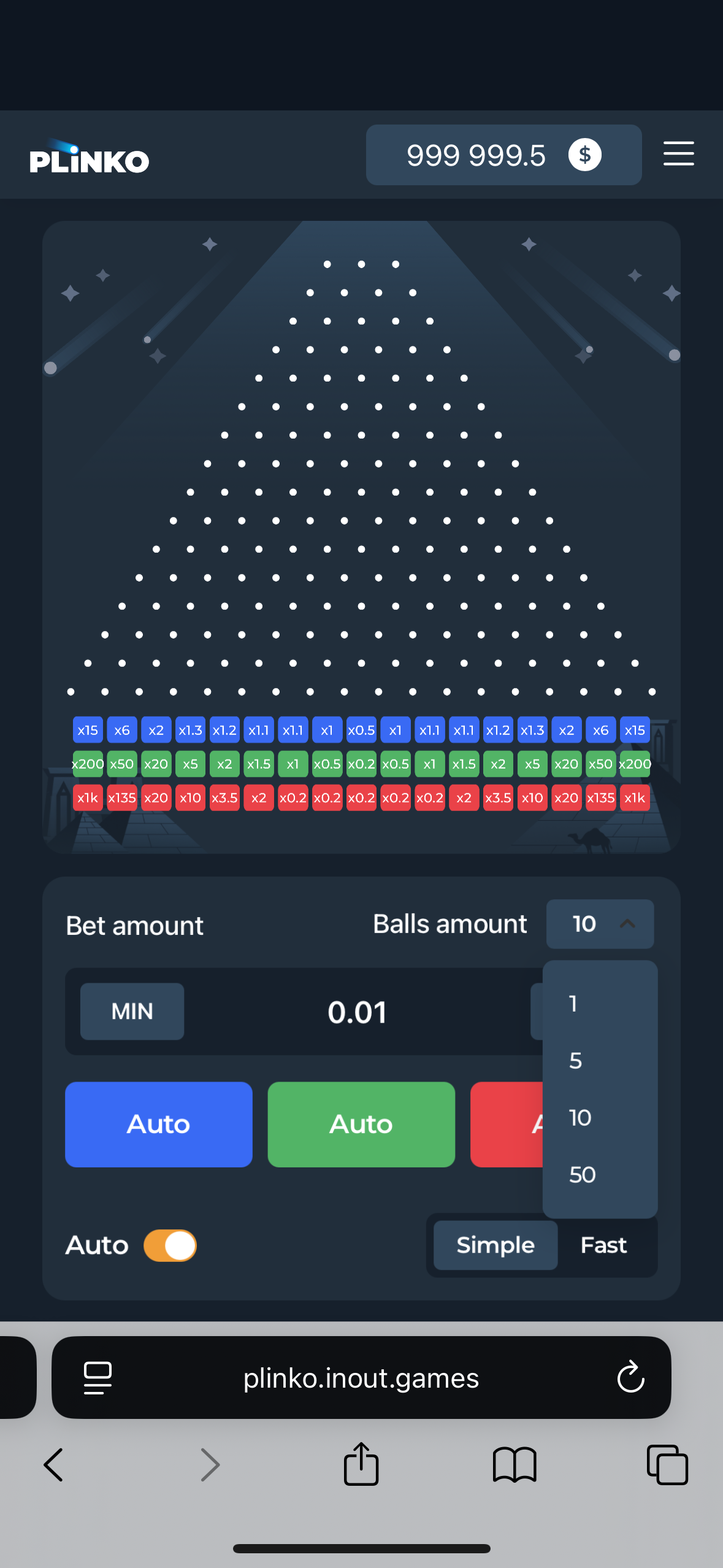Click the Safari tabs overview icon
This screenshot has height=1568, width=723.
pyautogui.click(x=667, y=1465)
